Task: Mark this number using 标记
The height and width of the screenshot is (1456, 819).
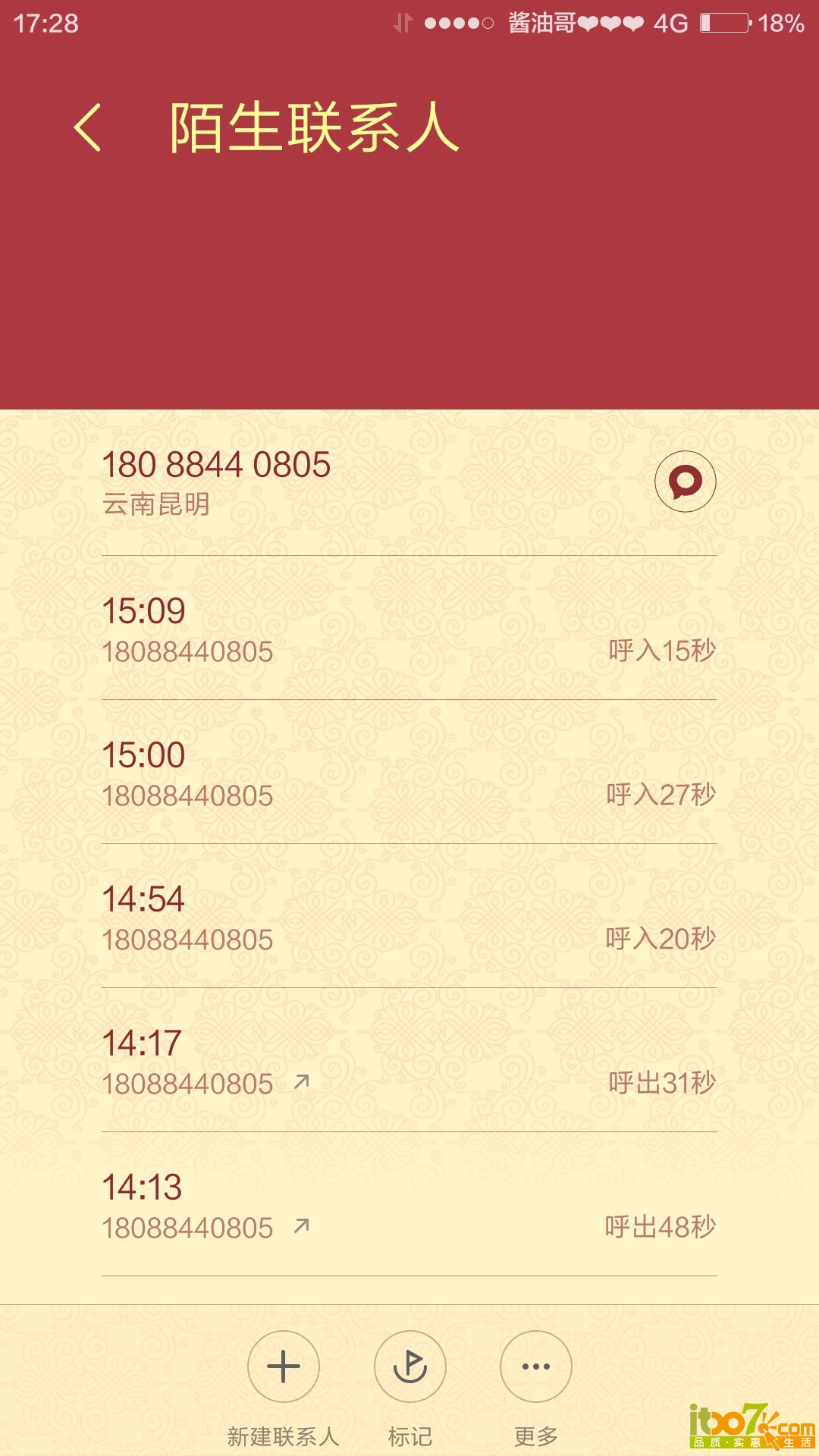Action: [409, 1367]
